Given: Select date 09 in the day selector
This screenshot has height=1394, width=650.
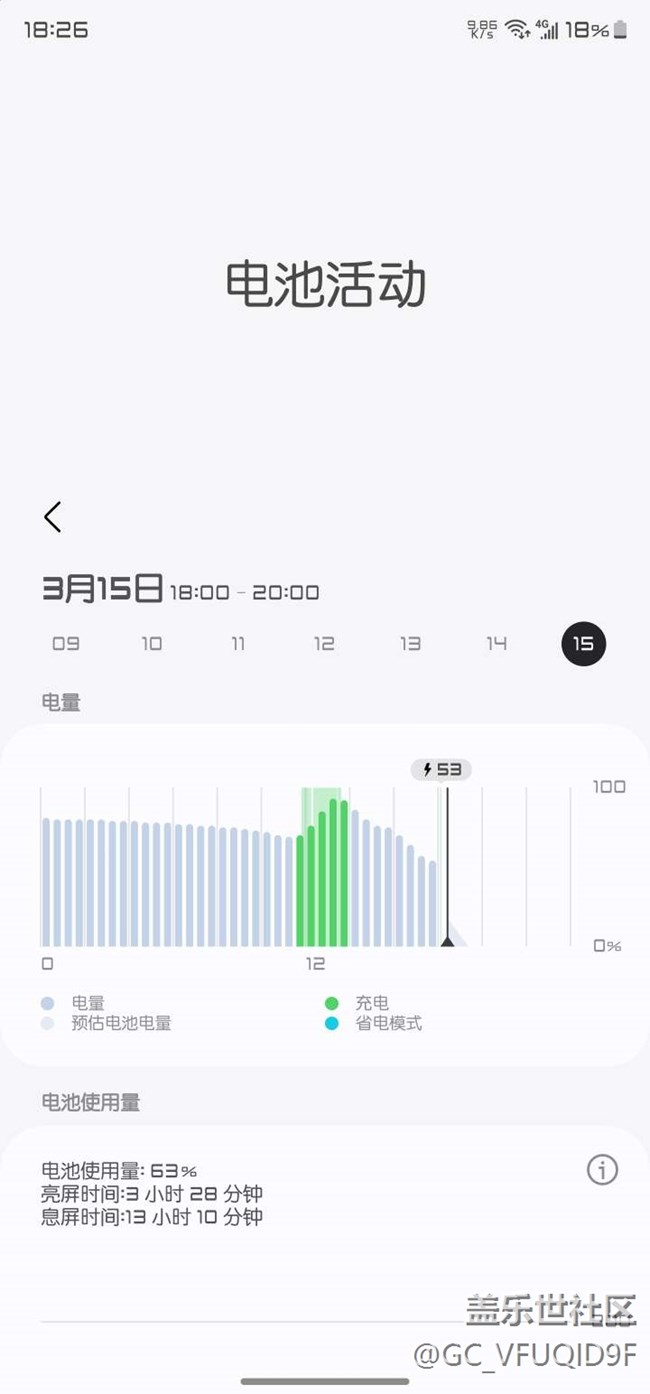Looking at the screenshot, I should [66, 644].
